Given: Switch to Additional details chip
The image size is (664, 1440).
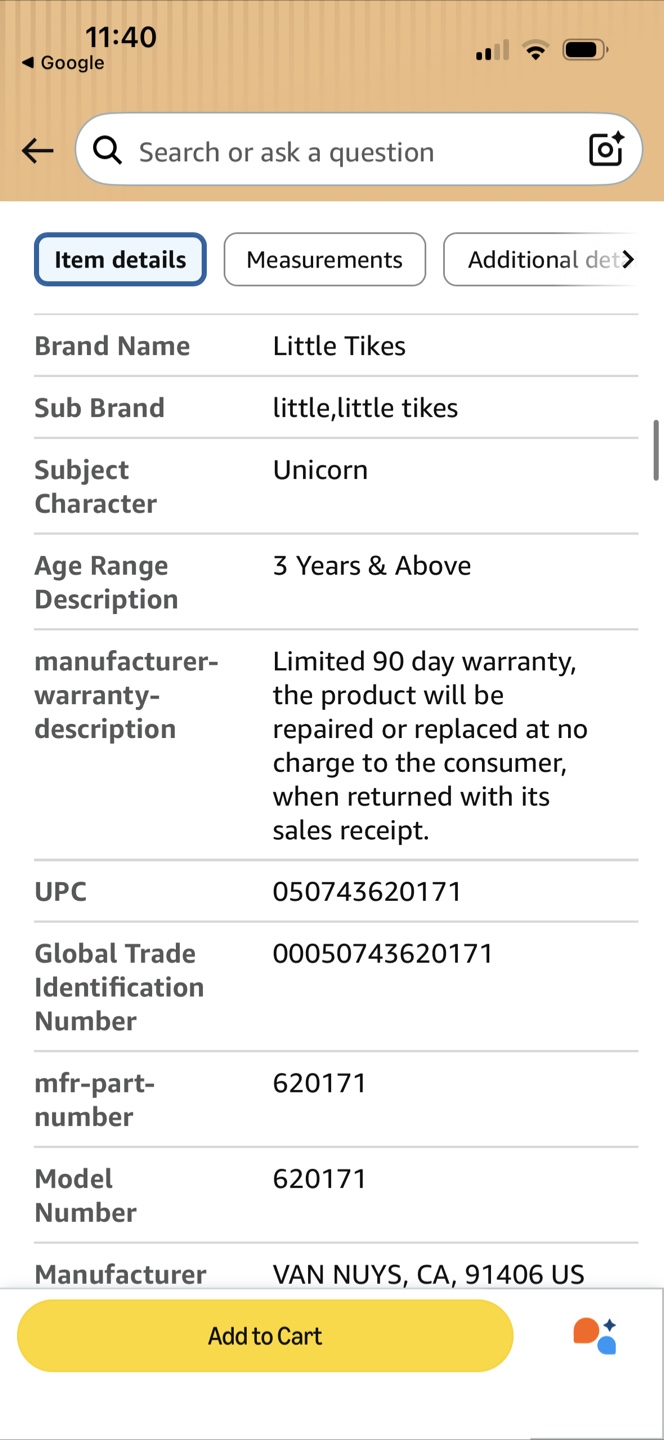Looking at the screenshot, I should pyautogui.click(x=540, y=260).
